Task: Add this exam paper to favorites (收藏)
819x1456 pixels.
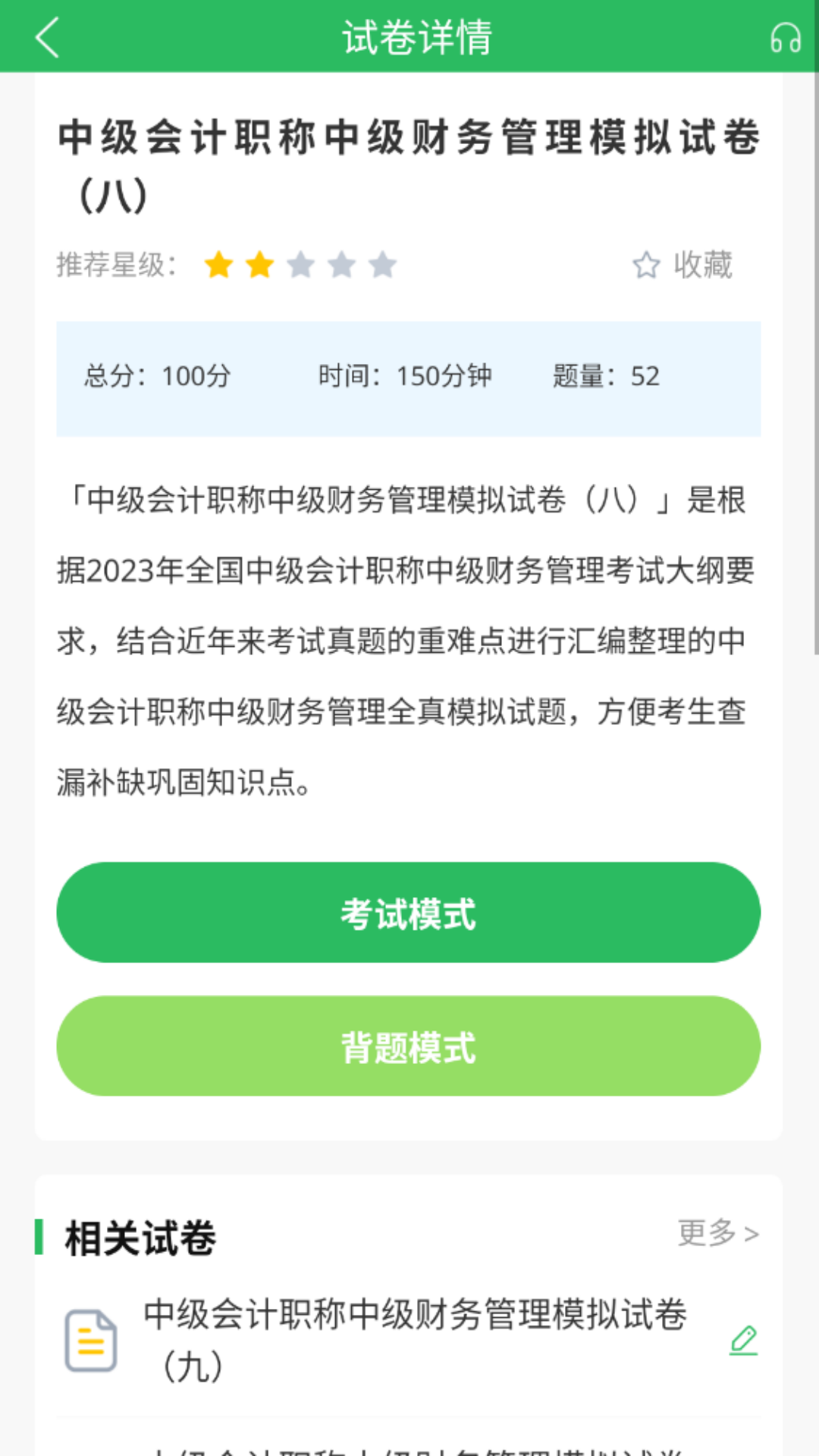Action: (682, 265)
